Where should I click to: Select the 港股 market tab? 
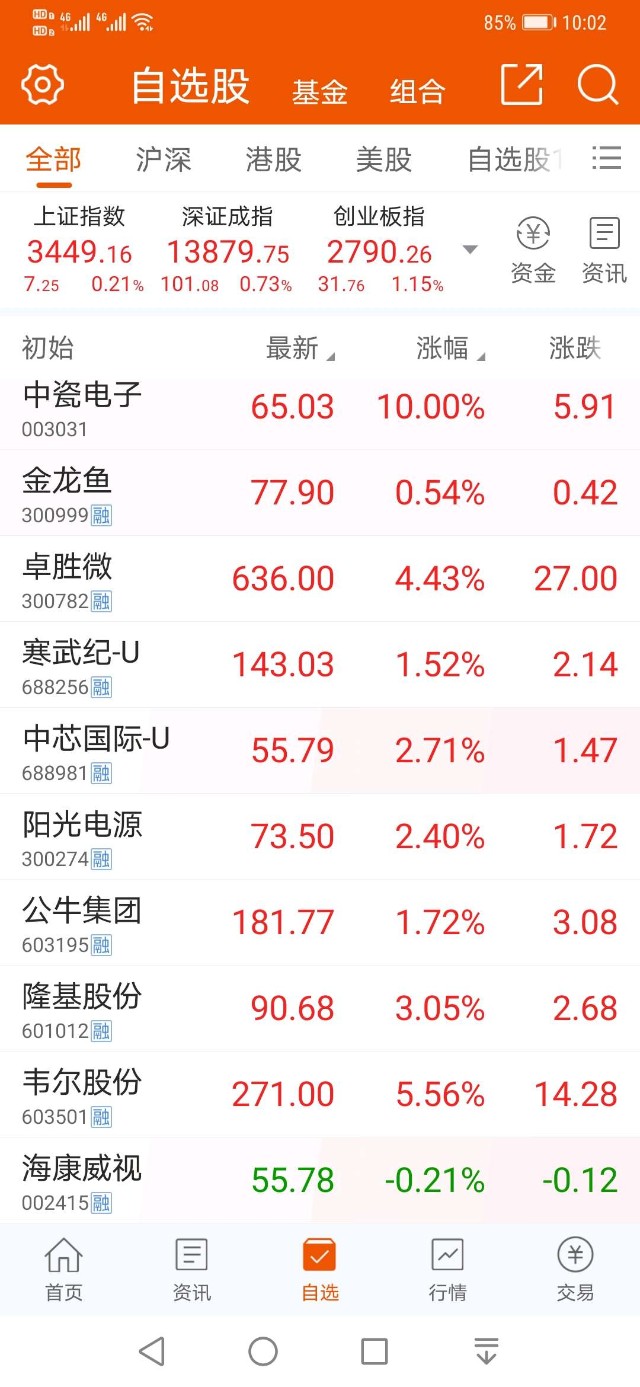point(273,159)
